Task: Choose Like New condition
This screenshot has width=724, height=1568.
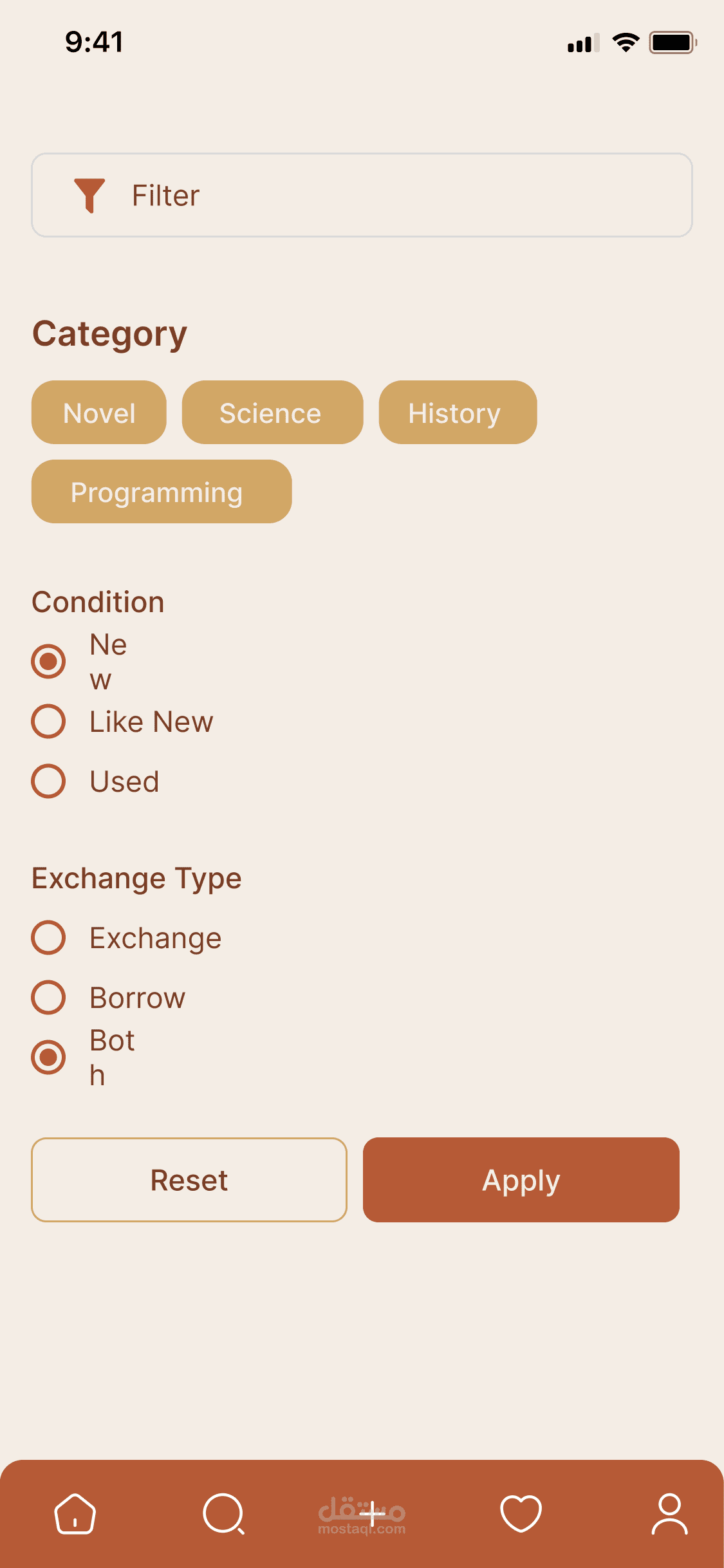Action: 49,722
